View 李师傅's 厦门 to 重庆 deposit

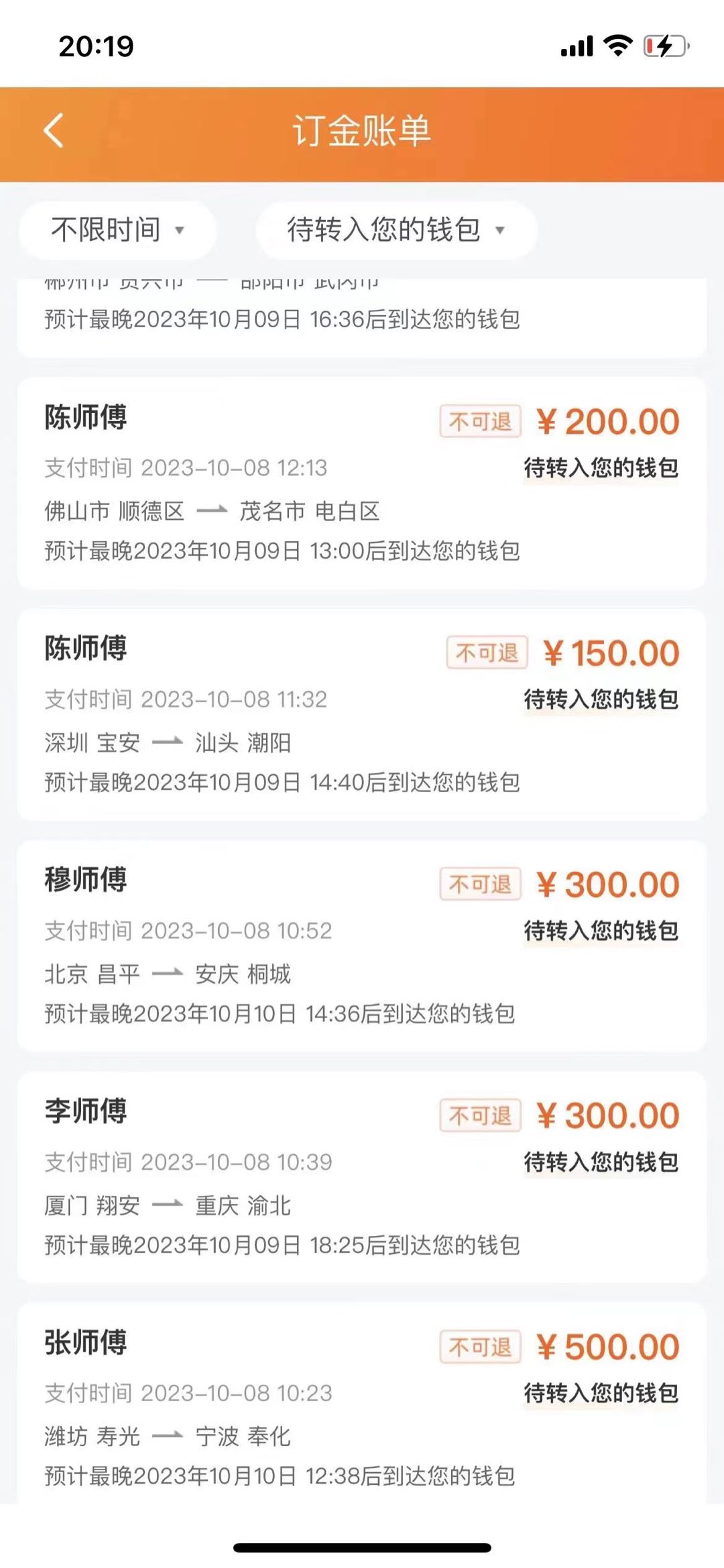[x=362, y=1177]
